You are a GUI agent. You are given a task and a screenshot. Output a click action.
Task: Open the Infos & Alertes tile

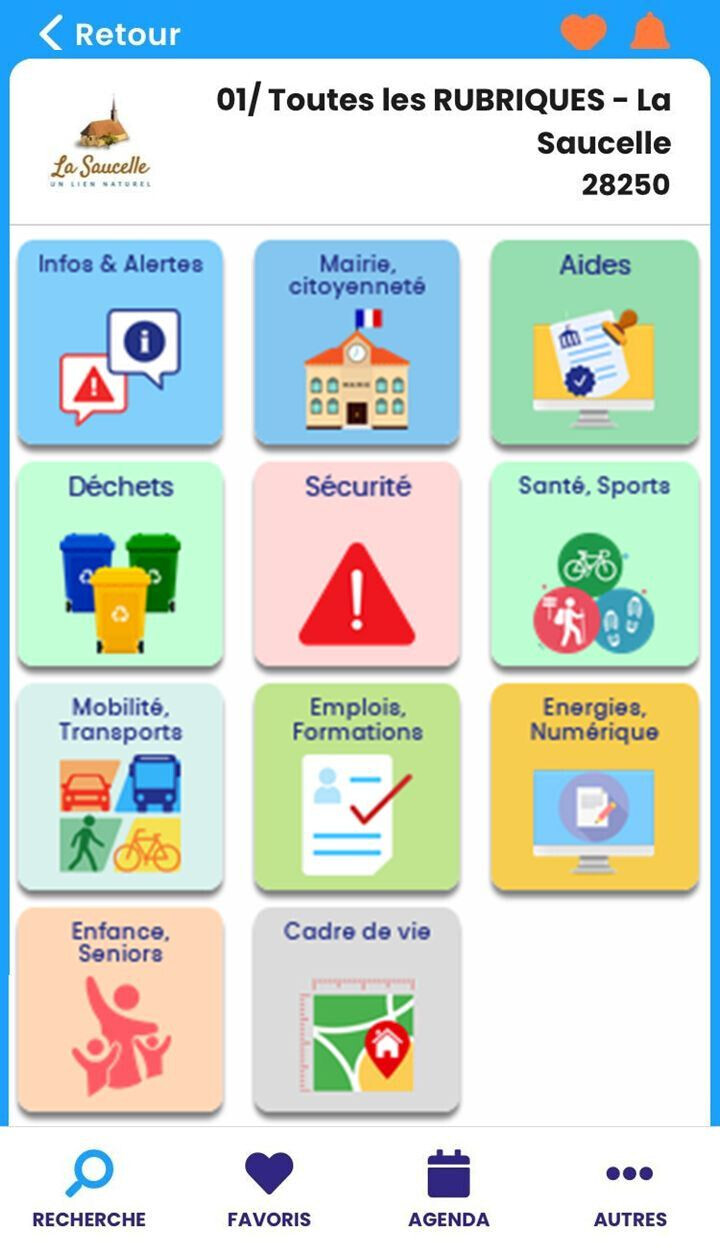(120, 342)
